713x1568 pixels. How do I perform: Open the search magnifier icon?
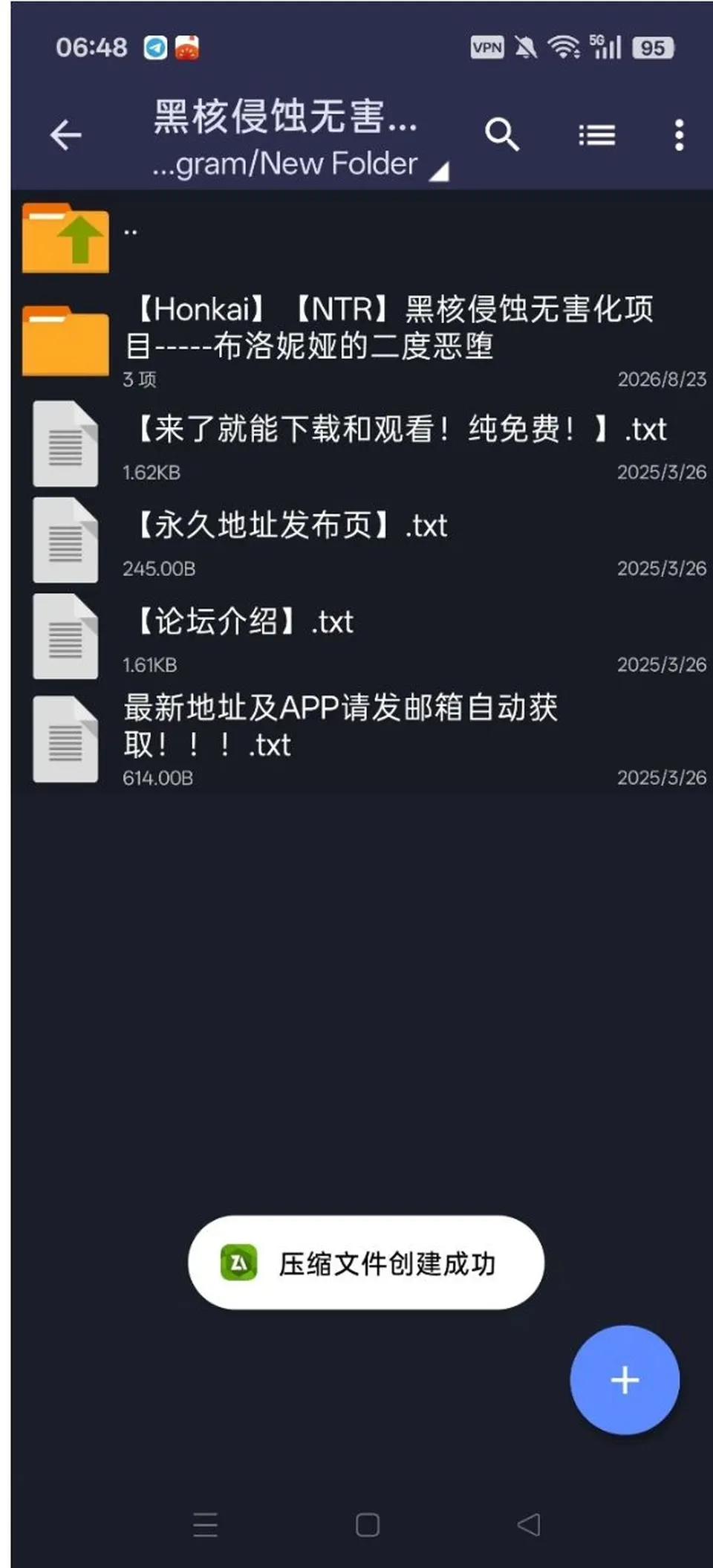tap(502, 135)
